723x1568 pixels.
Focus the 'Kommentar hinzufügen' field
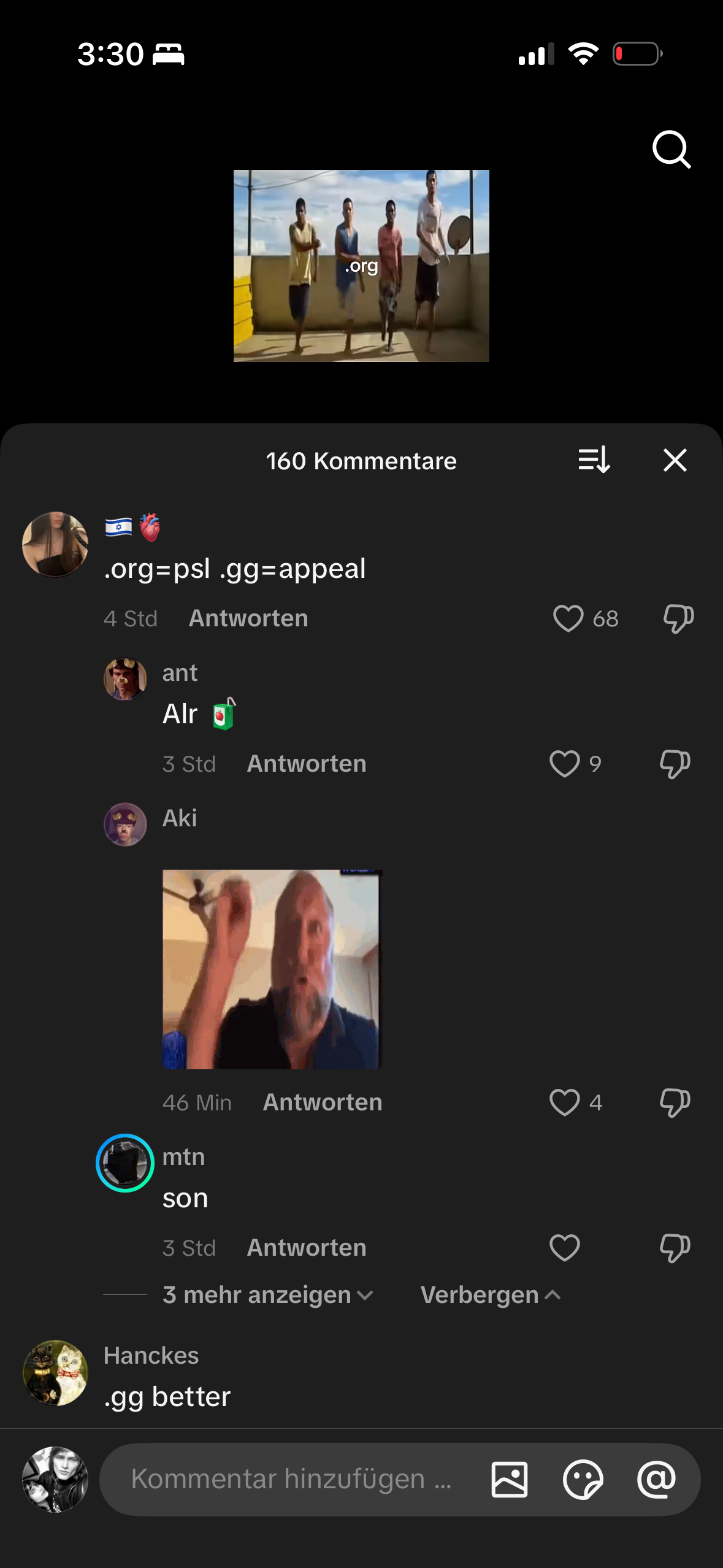[x=291, y=1479]
